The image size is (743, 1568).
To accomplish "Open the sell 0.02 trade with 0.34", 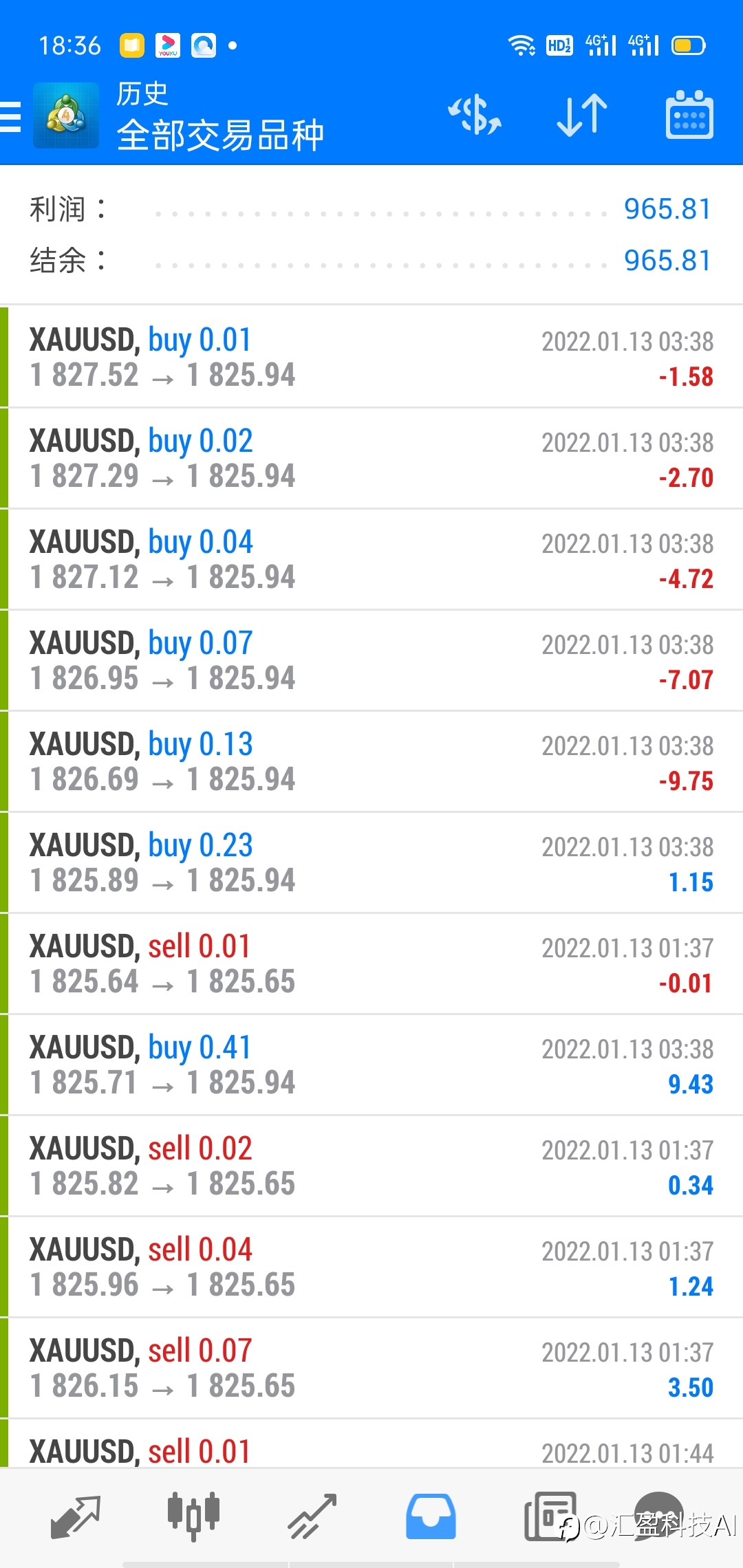I will [x=371, y=1166].
